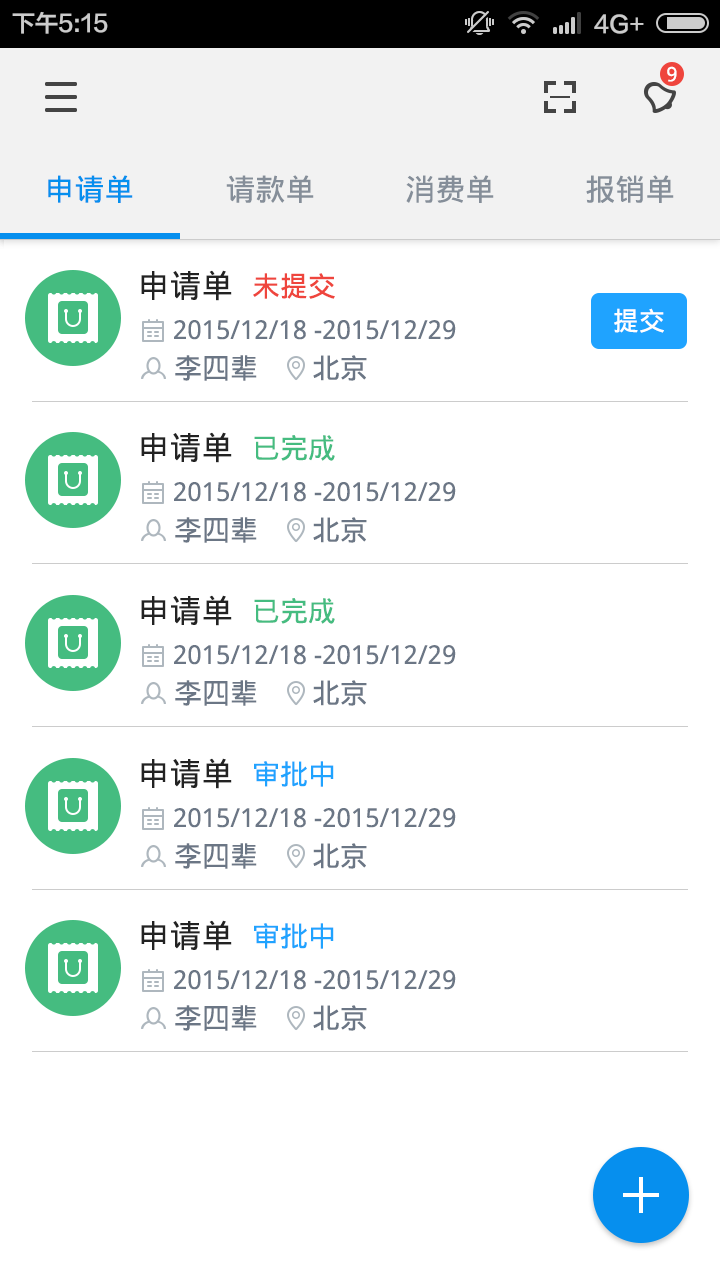Open the hamburger drawer menu

coord(61,97)
